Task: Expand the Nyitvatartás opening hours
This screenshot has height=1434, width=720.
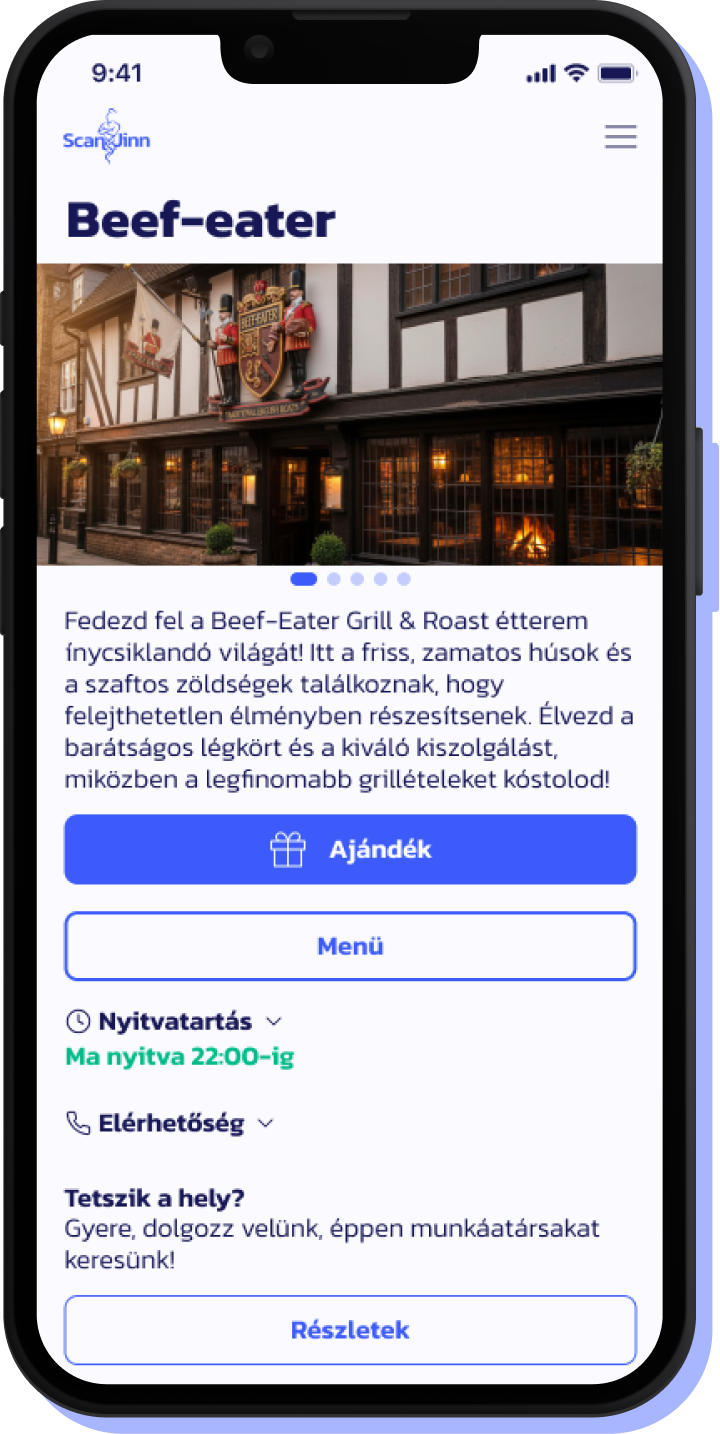Action: [x=174, y=1022]
